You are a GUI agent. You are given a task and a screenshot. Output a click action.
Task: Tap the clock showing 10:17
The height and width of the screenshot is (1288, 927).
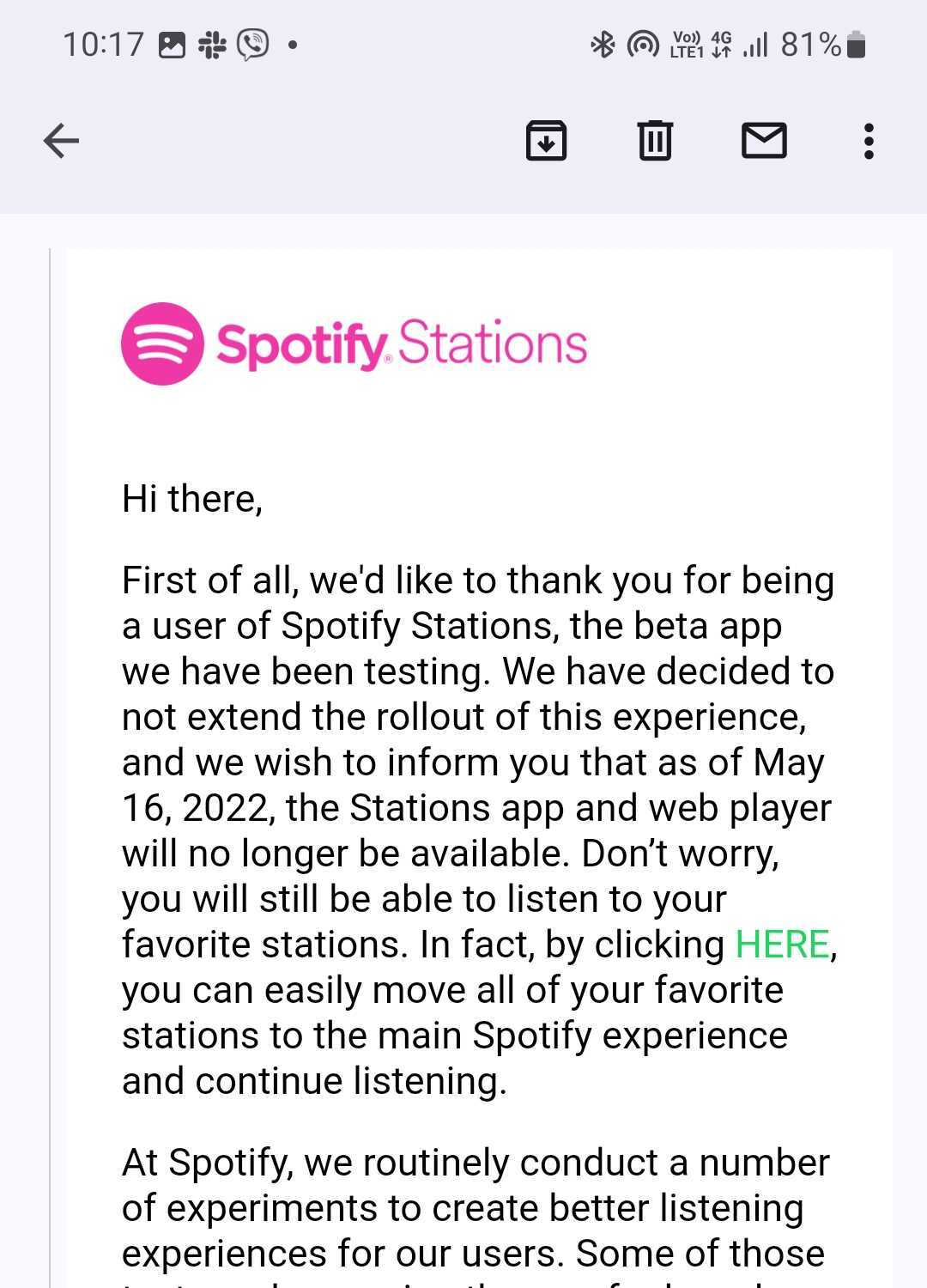(103, 43)
